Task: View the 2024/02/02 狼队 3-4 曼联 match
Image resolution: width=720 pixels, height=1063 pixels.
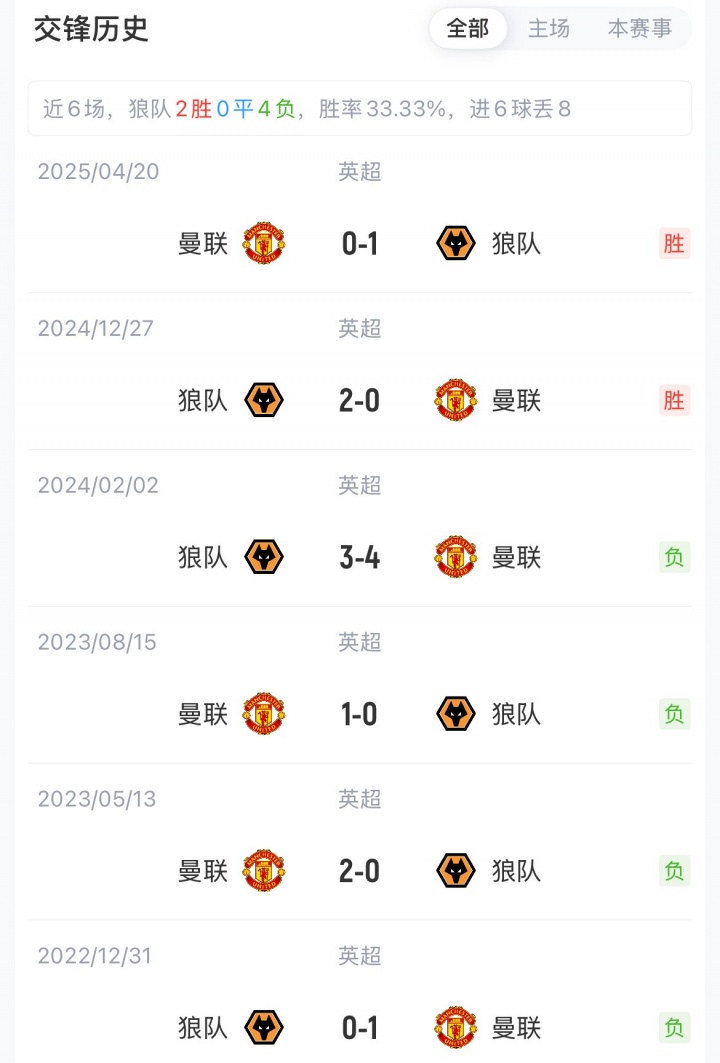Action: pyautogui.click(x=360, y=557)
